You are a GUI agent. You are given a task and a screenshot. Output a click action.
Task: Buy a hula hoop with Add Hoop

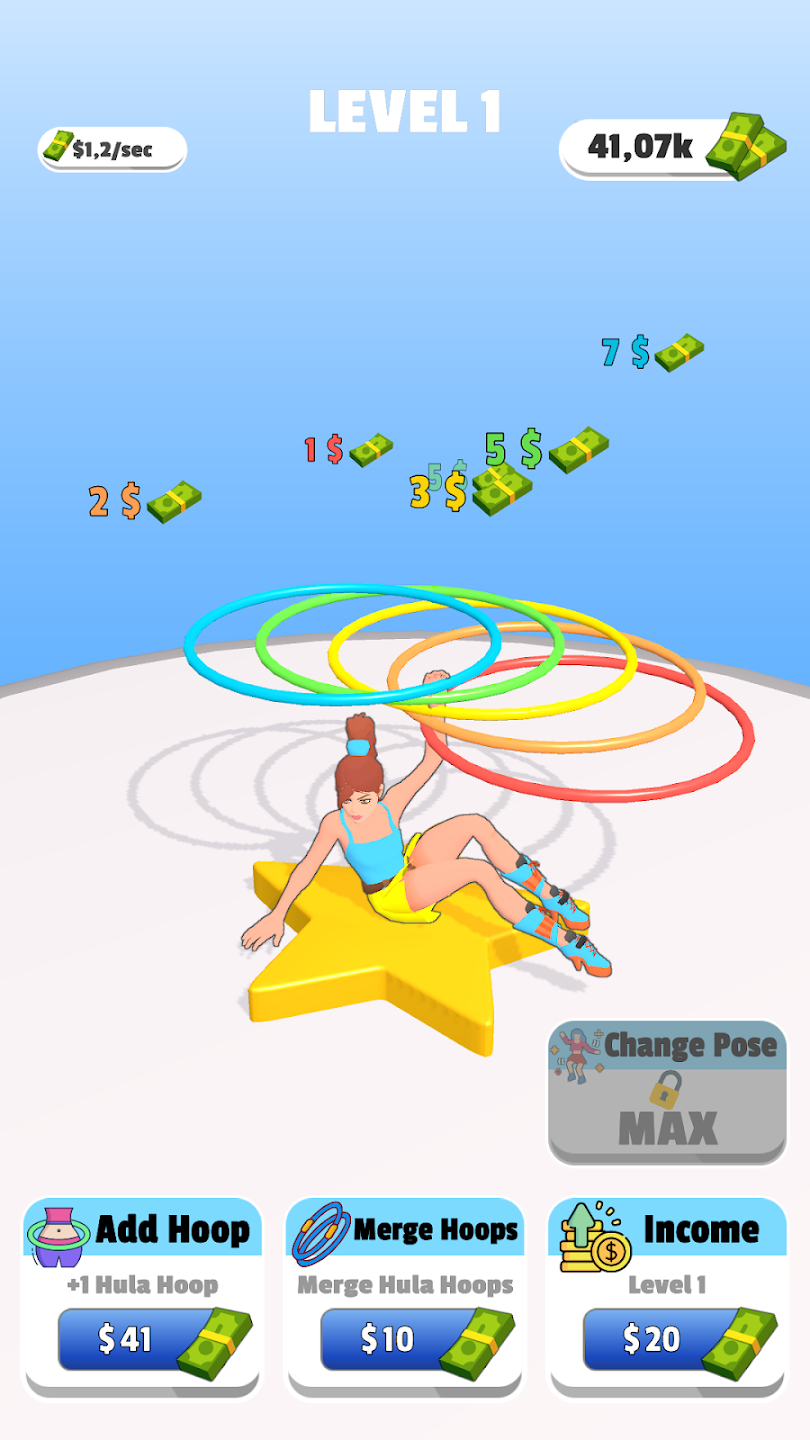point(141,1338)
